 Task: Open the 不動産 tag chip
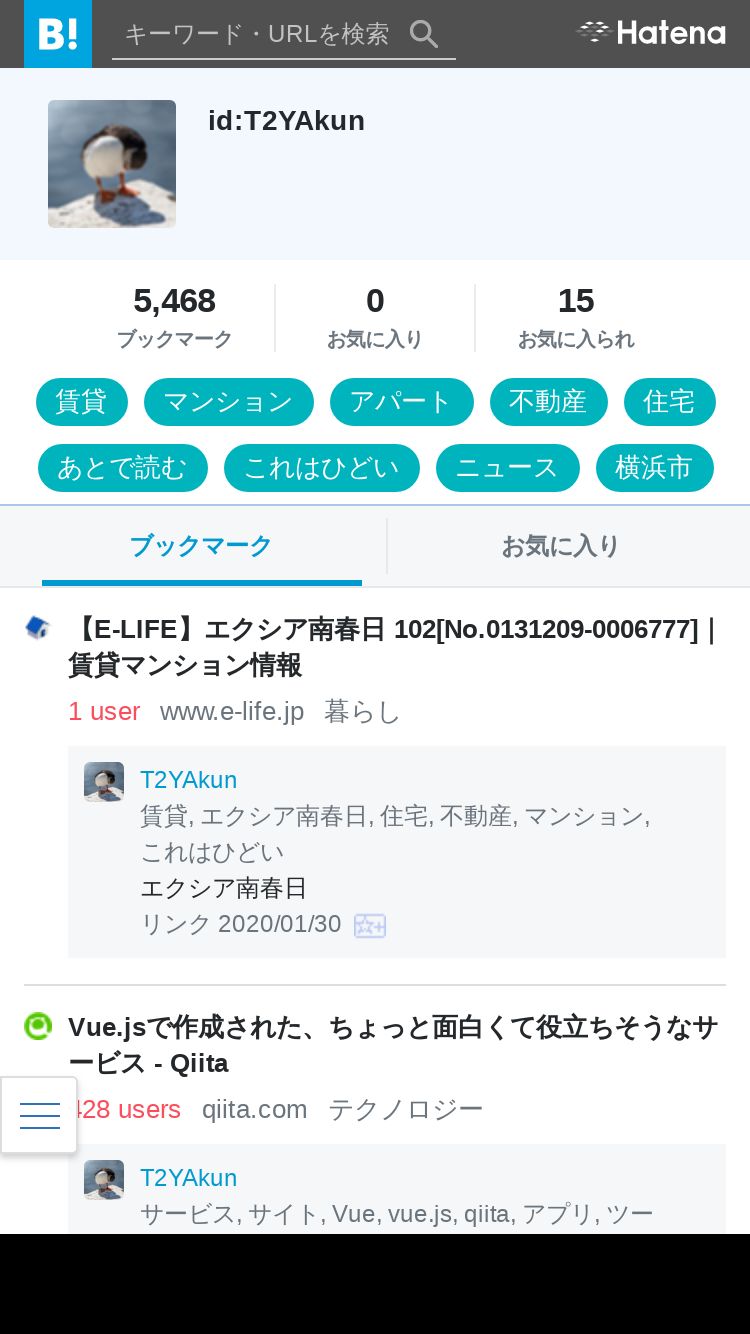(x=548, y=402)
